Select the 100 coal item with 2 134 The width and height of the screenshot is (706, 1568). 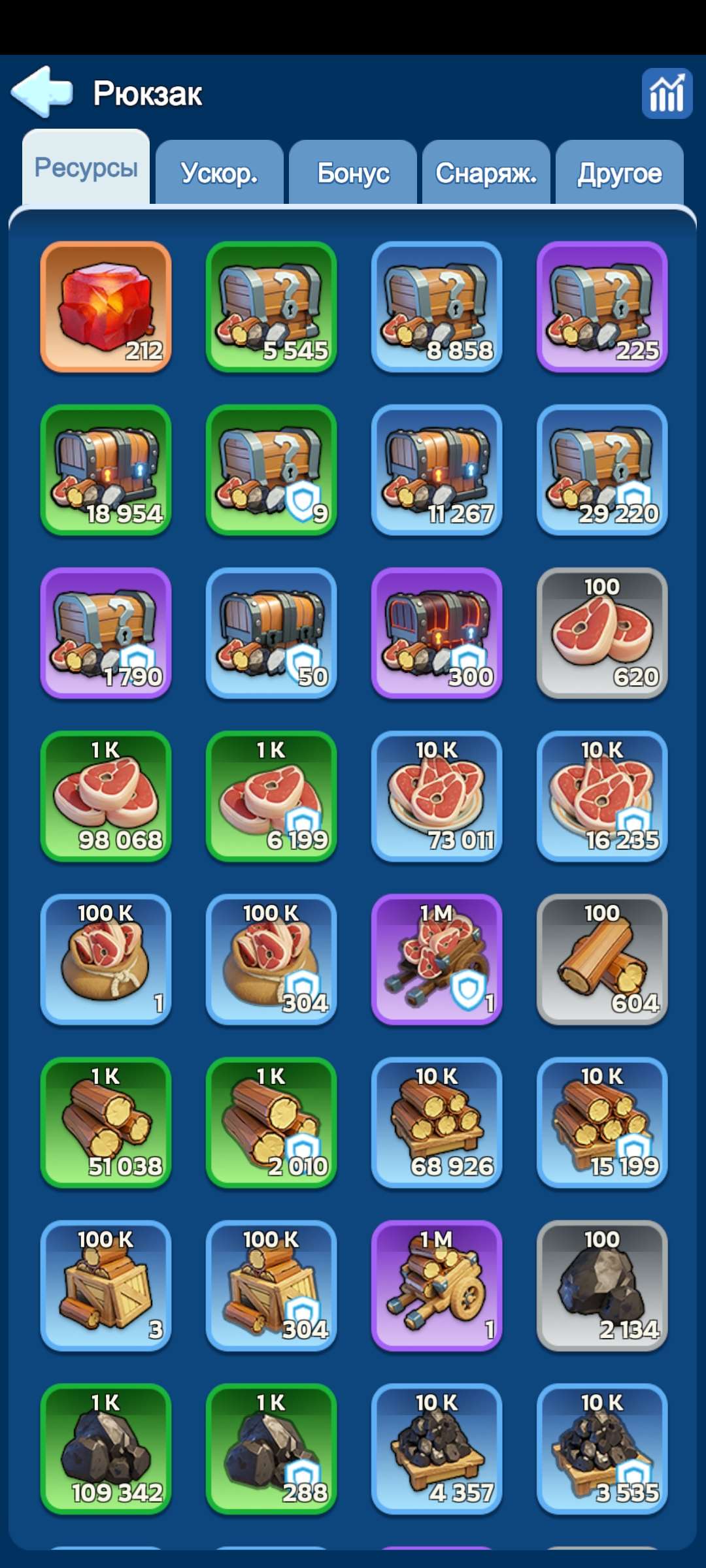tap(602, 1286)
